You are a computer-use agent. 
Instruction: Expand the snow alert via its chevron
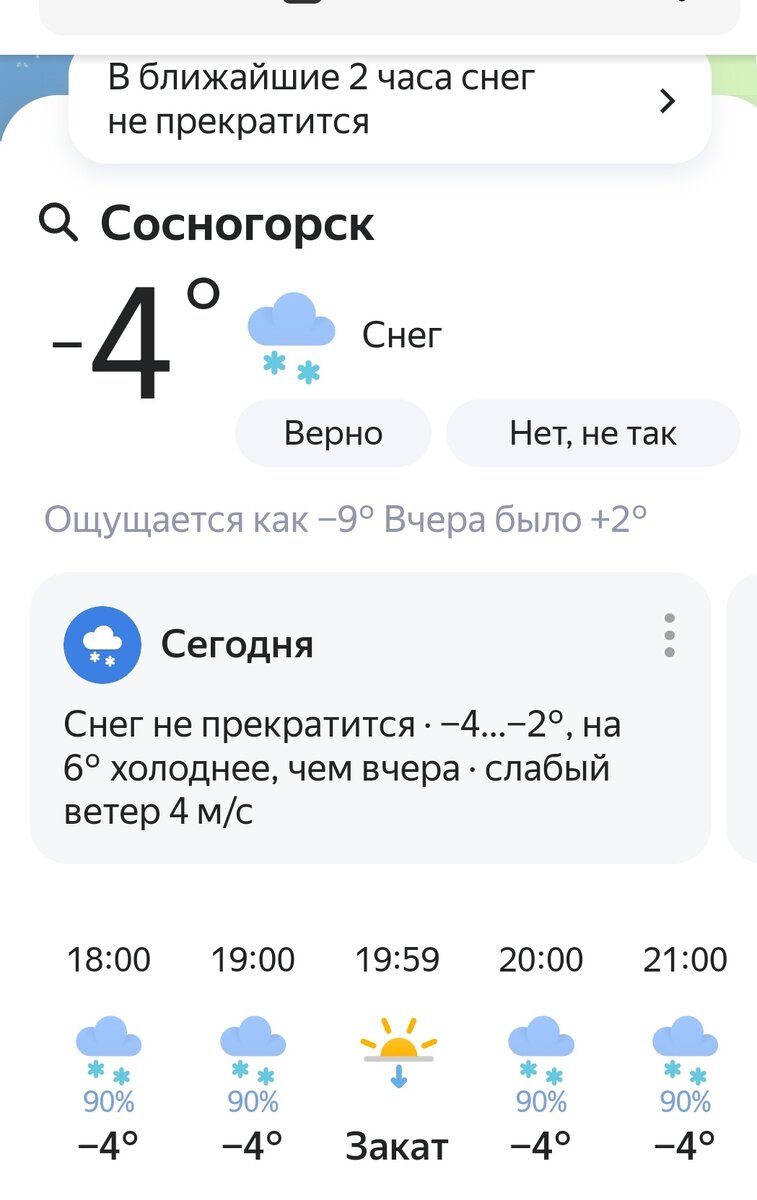667,102
